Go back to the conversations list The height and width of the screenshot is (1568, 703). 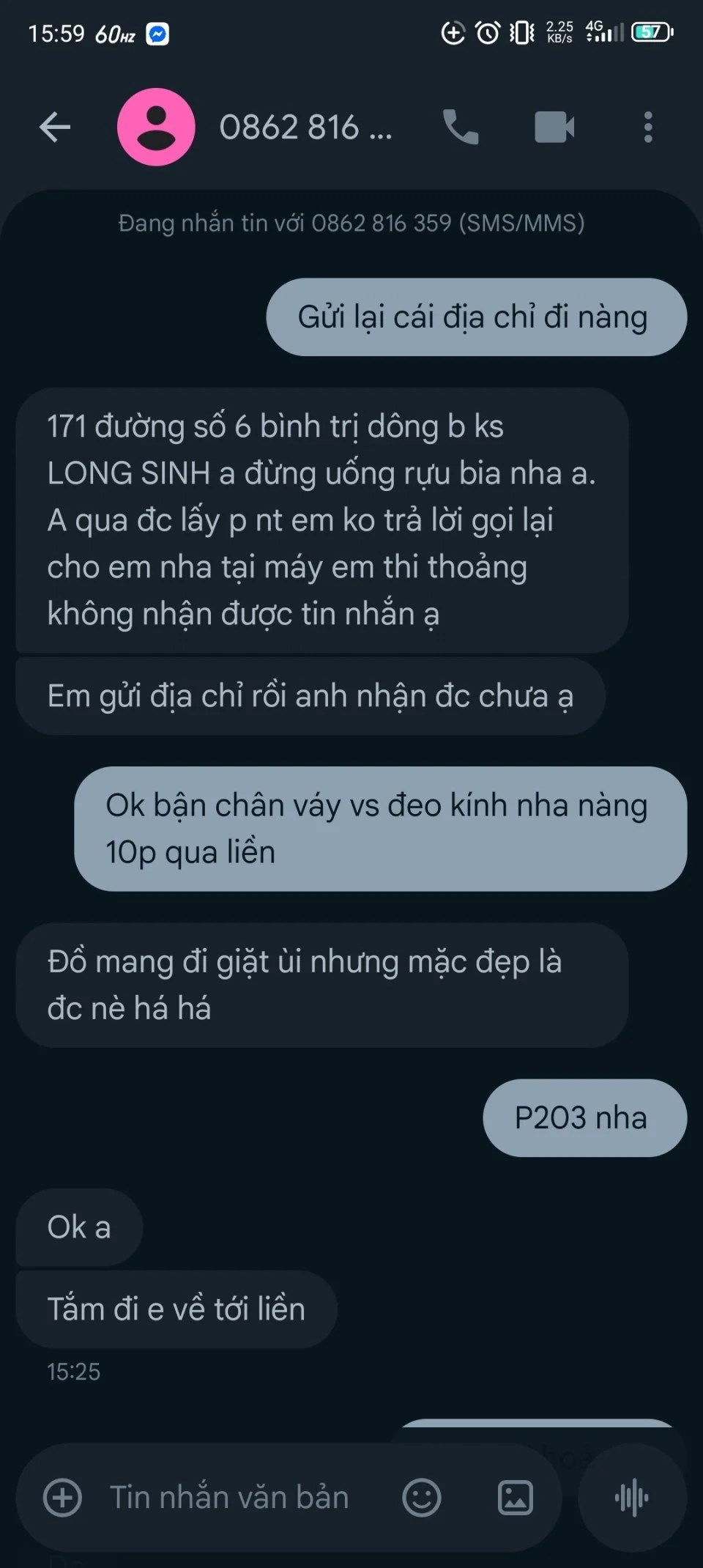[55, 127]
